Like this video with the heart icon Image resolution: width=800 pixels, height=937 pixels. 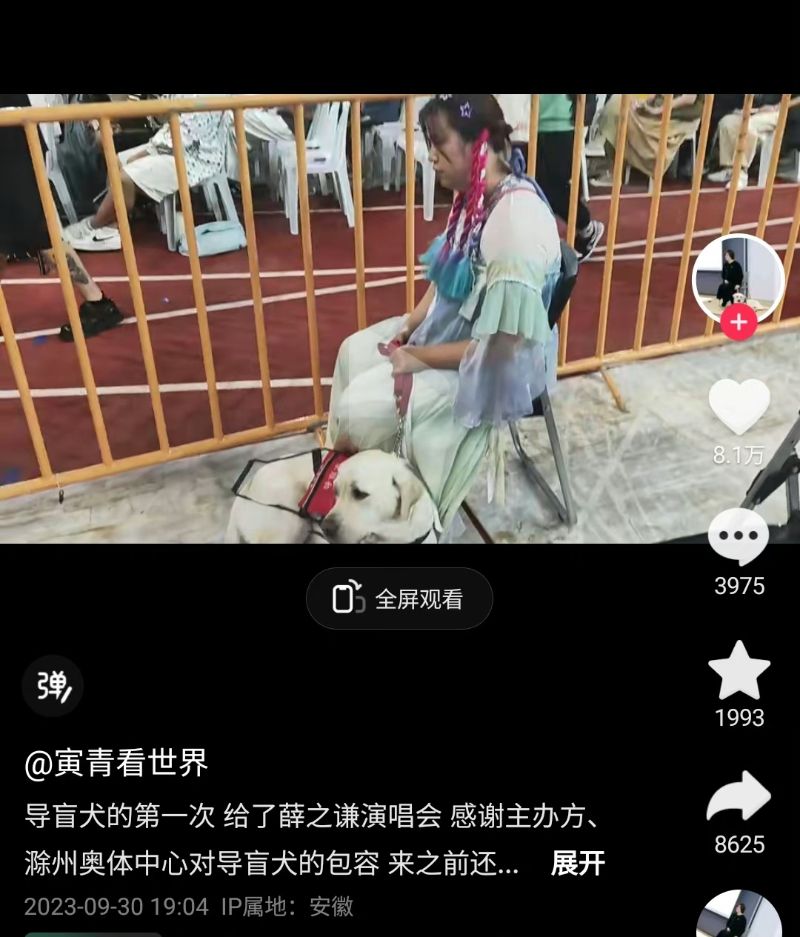pos(739,407)
